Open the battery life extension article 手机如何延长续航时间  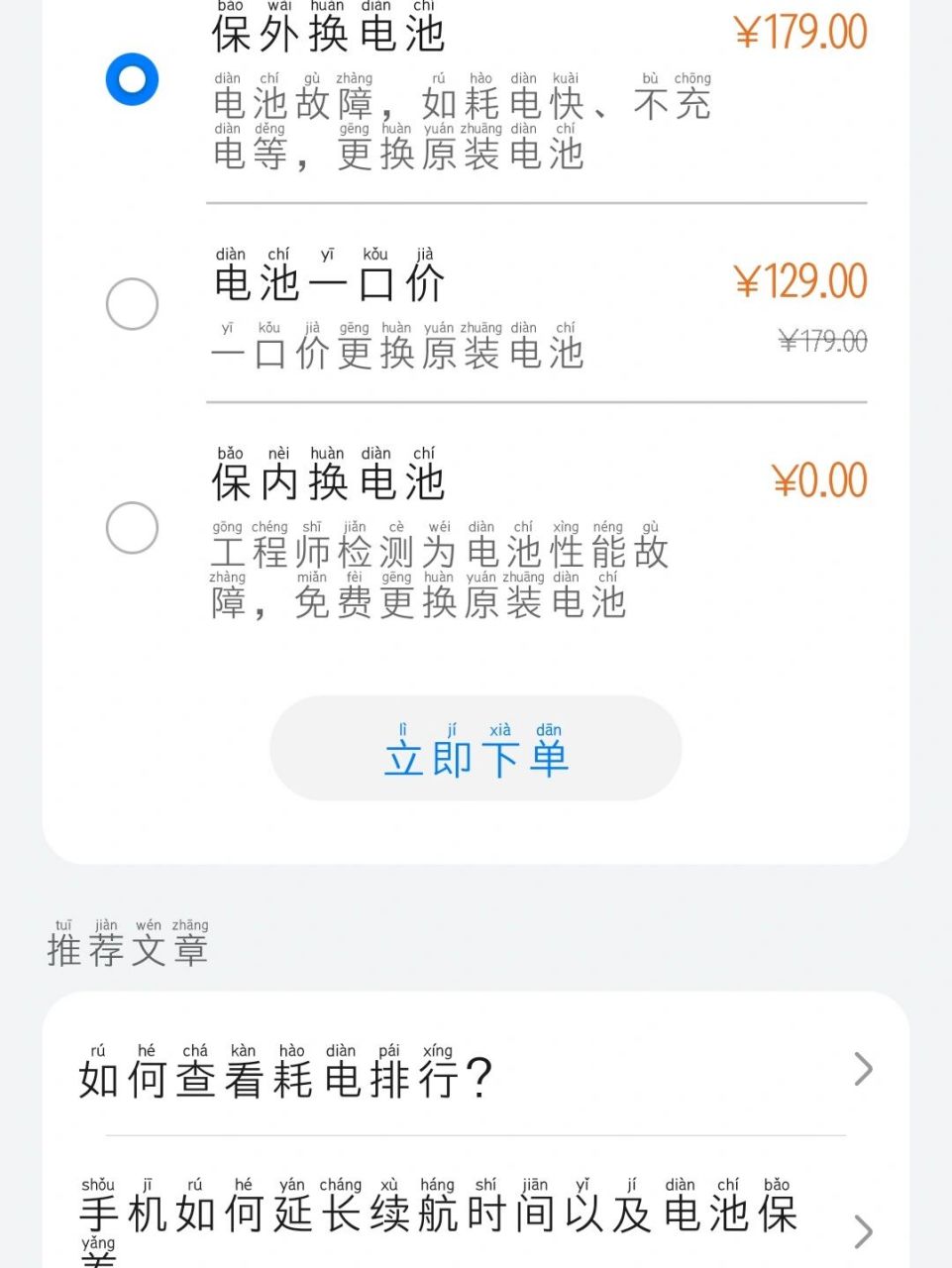(436, 1218)
